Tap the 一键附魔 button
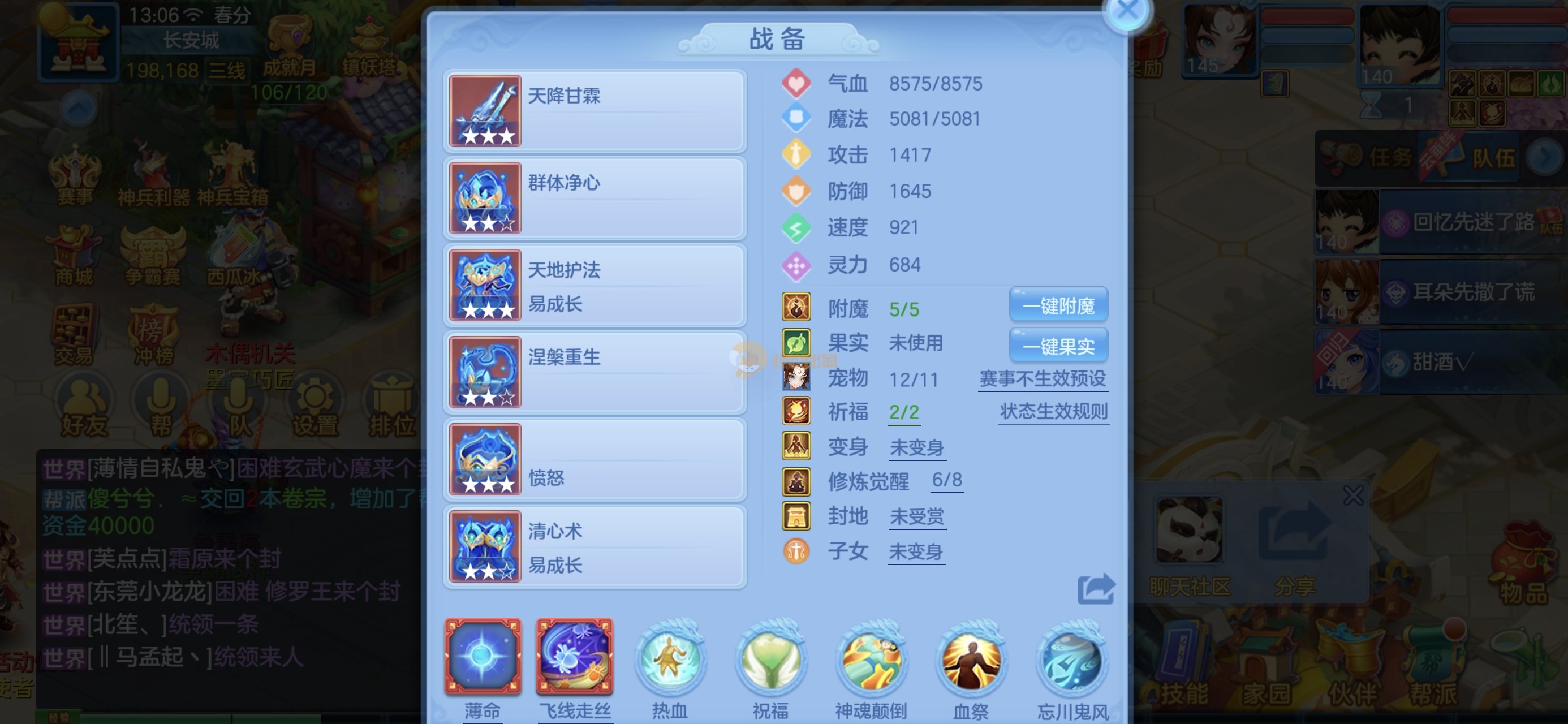This screenshot has height=724, width=1568. [x=1058, y=305]
